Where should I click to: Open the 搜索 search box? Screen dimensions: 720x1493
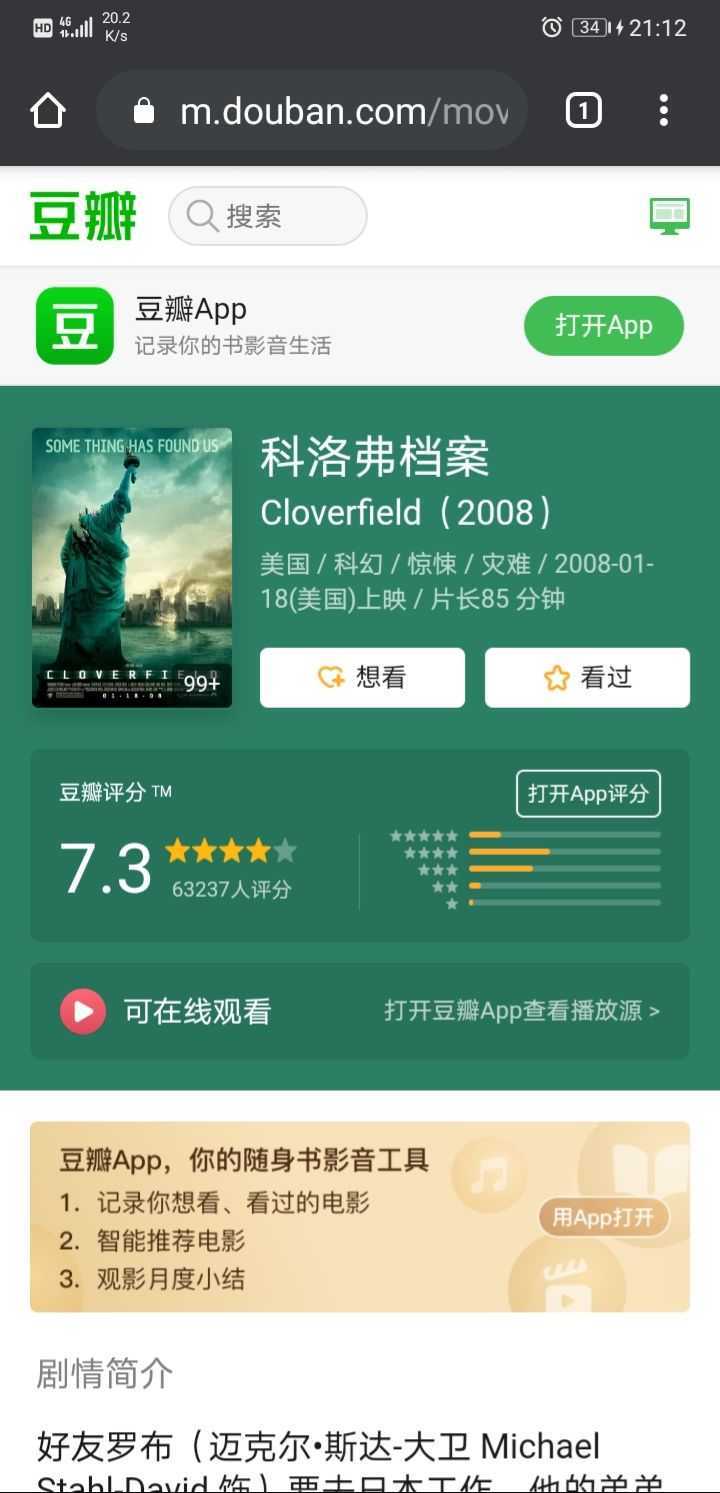click(x=268, y=216)
